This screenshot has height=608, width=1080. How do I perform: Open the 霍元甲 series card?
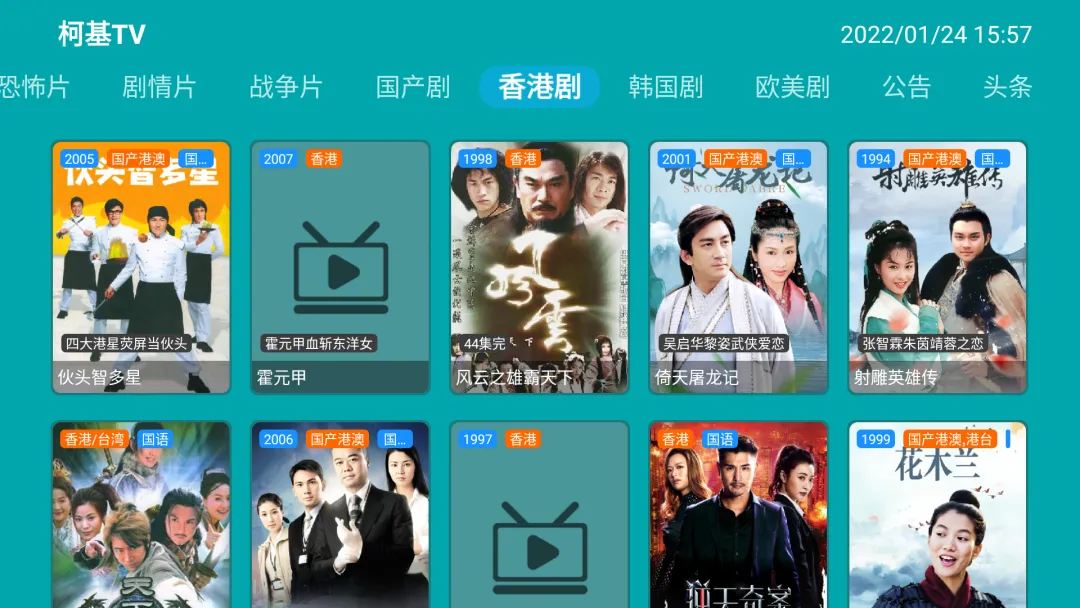[x=340, y=267]
